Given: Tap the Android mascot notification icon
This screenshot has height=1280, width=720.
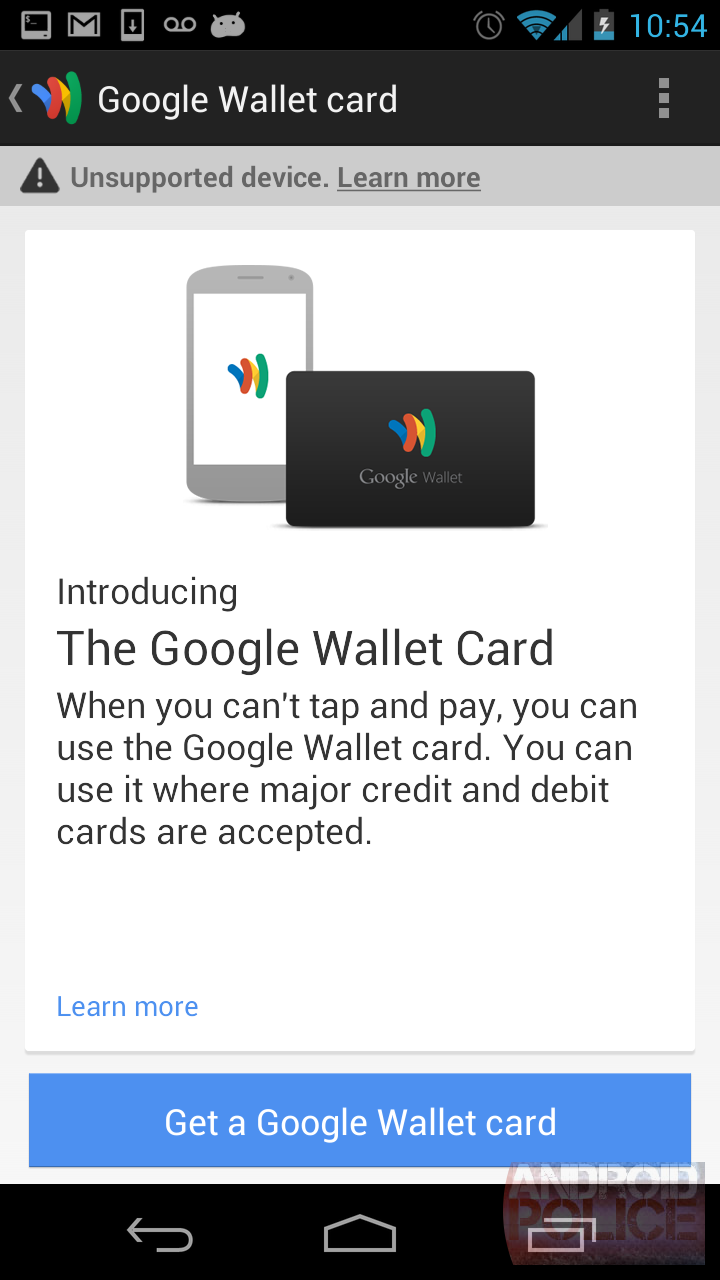Looking at the screenshot, I should pos(226,25).
